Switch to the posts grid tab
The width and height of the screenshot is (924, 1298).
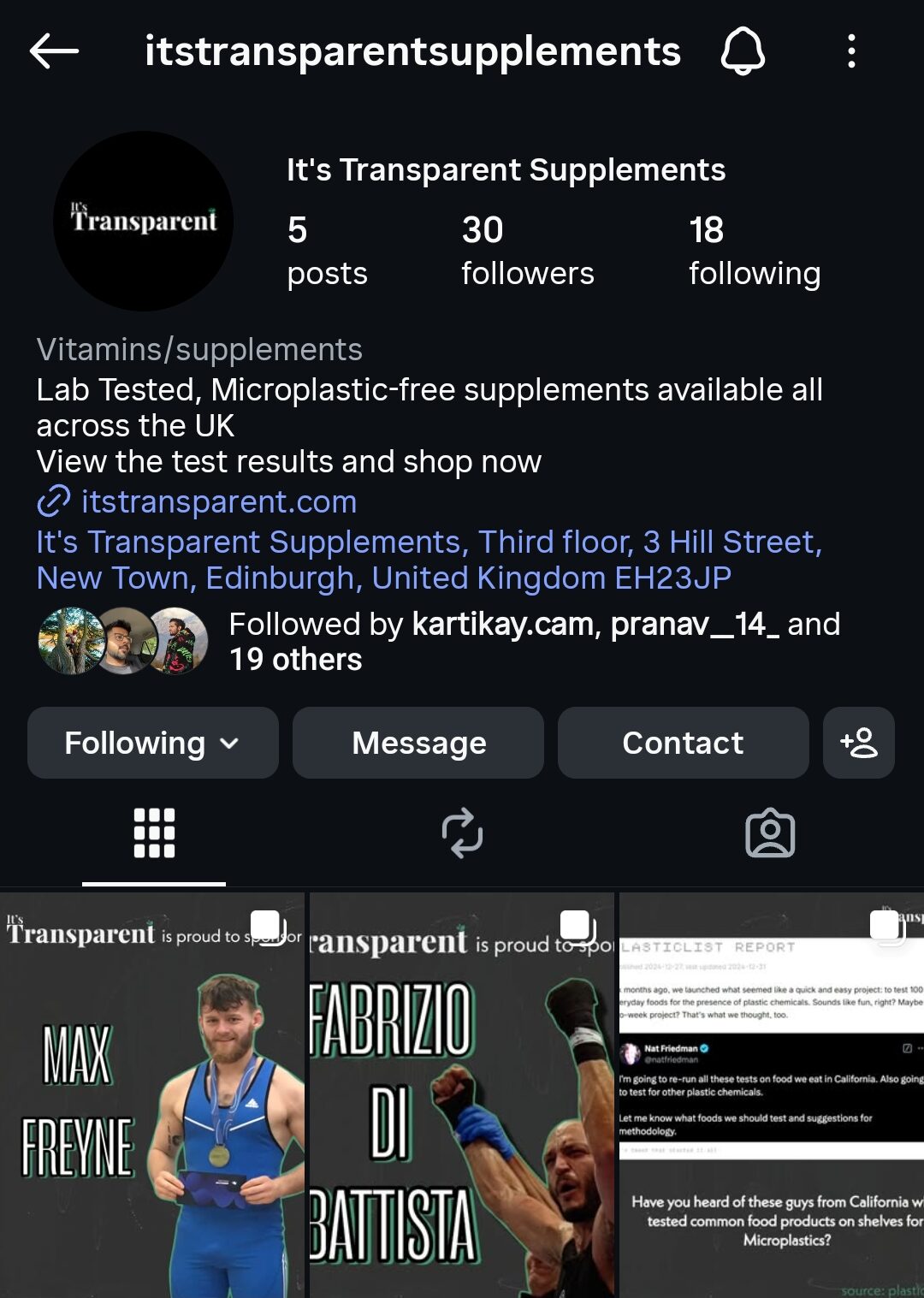coord(154,833)
